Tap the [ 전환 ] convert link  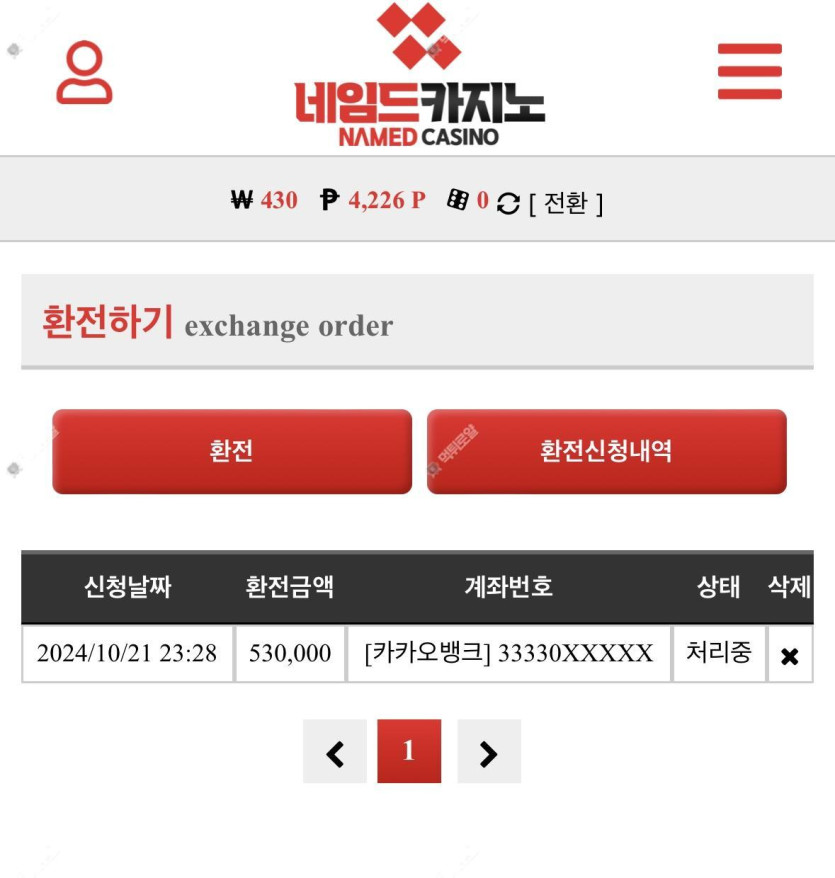[566, 203]
